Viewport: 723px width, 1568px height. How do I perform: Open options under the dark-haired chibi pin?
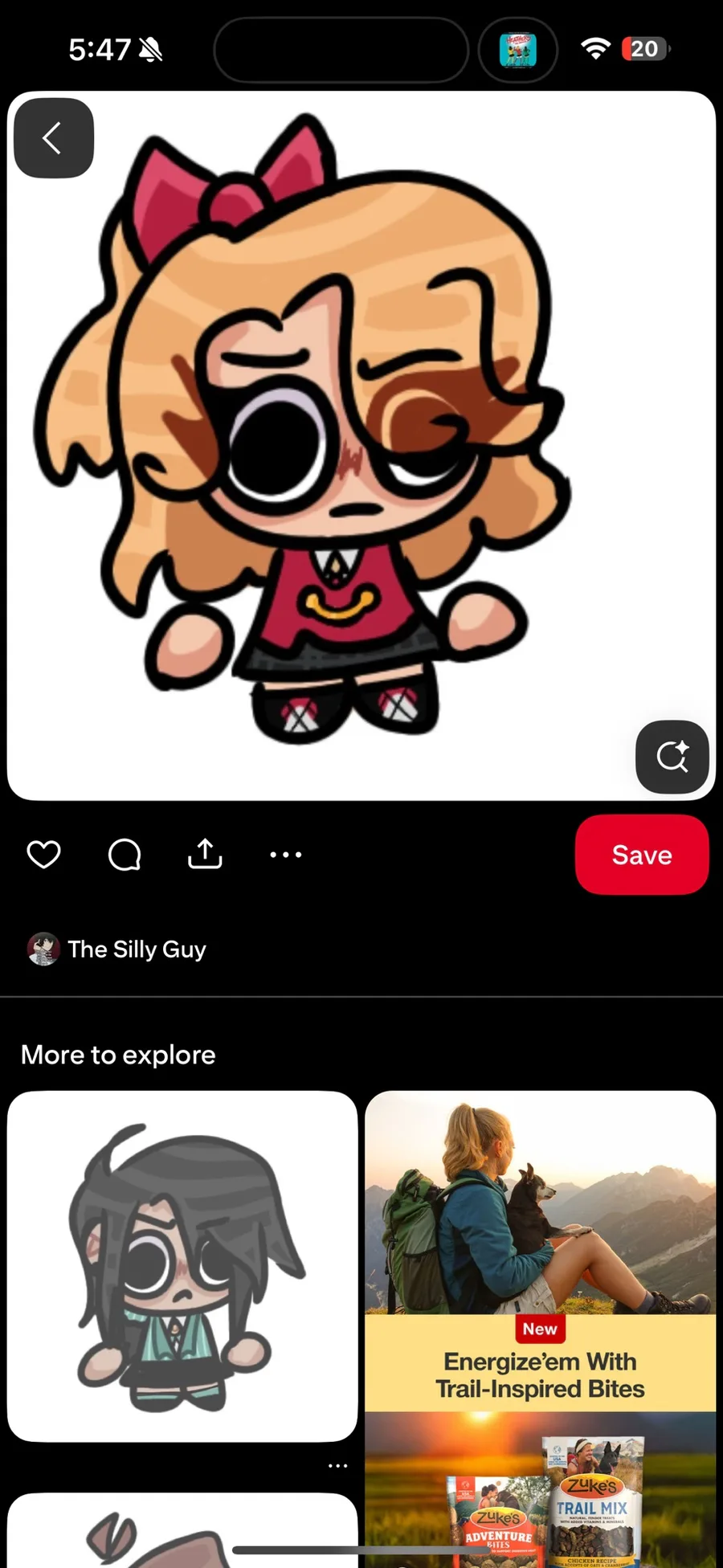(338, 1466)
